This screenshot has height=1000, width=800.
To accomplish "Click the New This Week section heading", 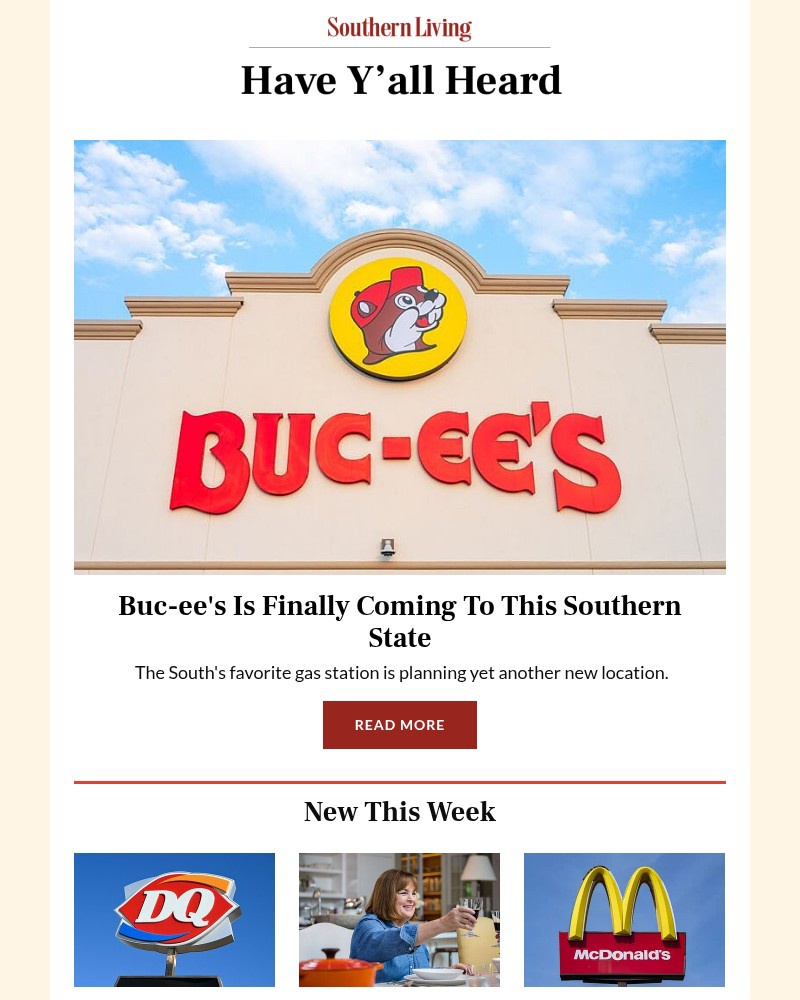I will click(399, 811).
